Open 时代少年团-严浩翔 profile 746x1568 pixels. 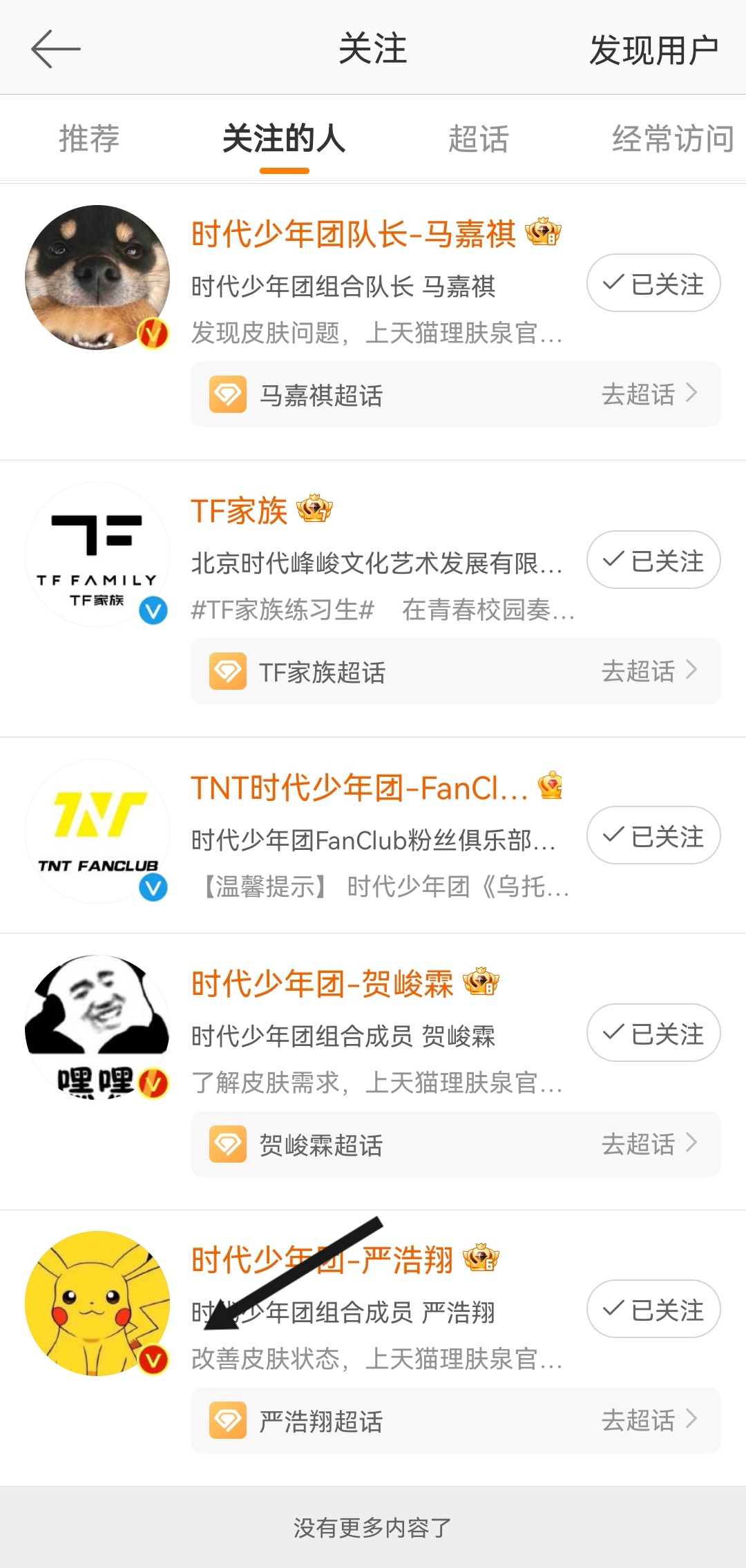(322, 1259)
